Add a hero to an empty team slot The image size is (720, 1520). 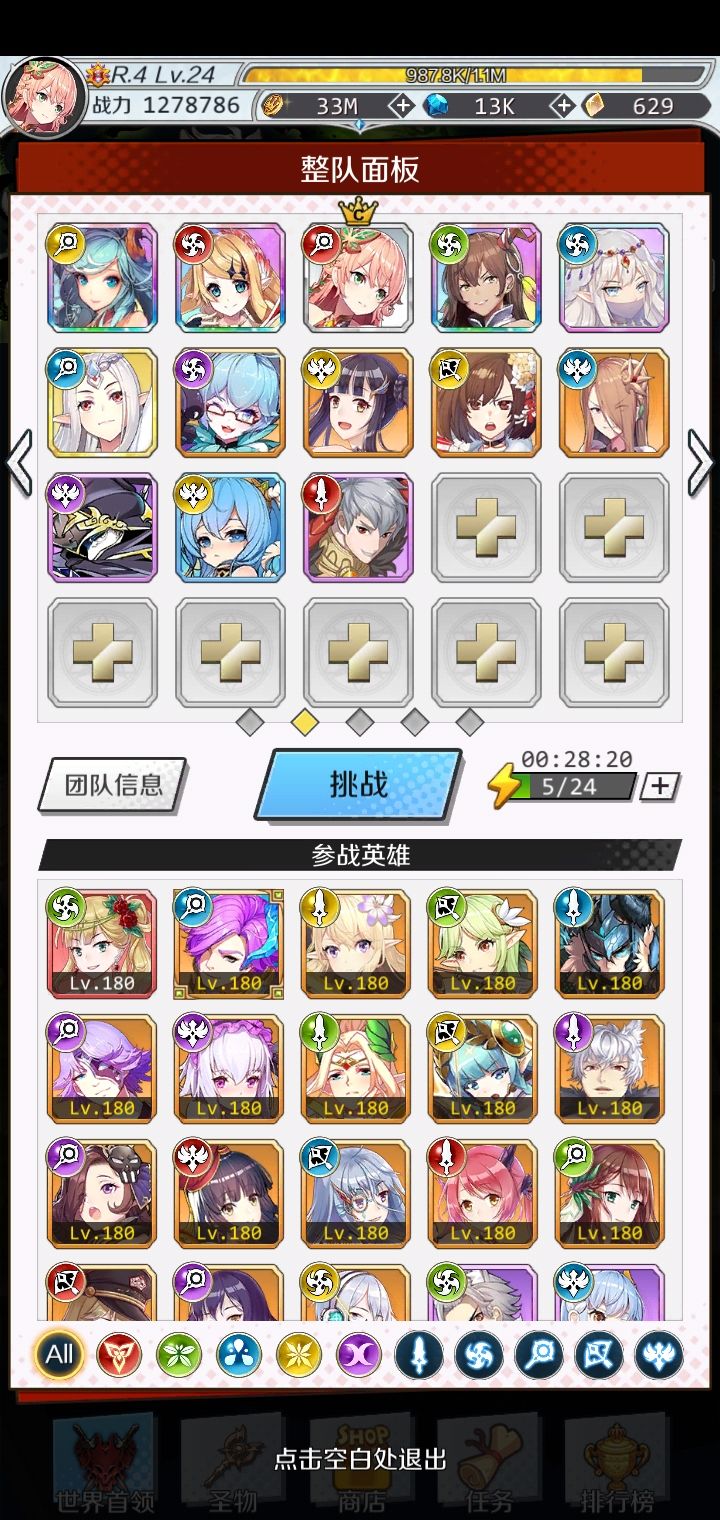pyautogui.click(x=487, y=528)
